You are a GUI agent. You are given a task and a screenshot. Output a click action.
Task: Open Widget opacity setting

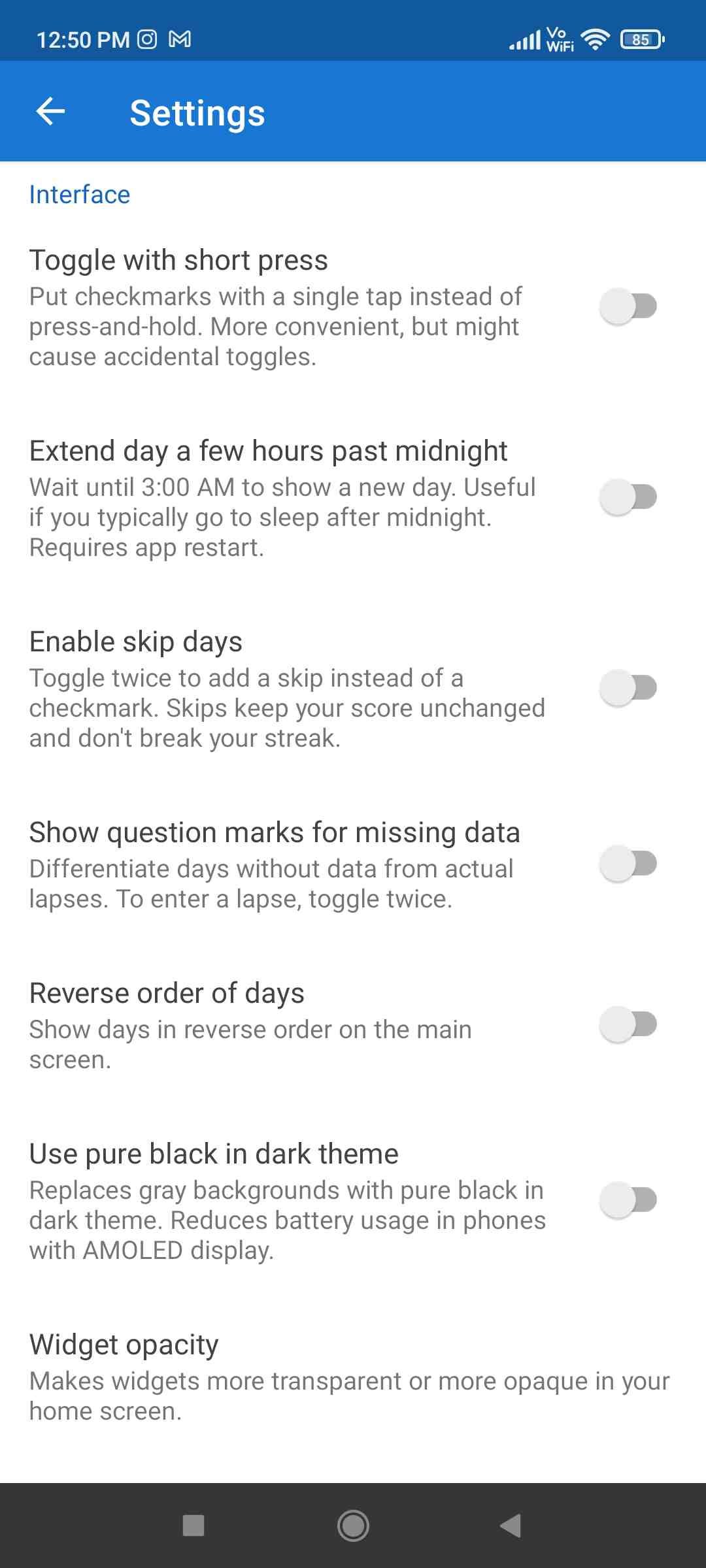(349, 1376)
